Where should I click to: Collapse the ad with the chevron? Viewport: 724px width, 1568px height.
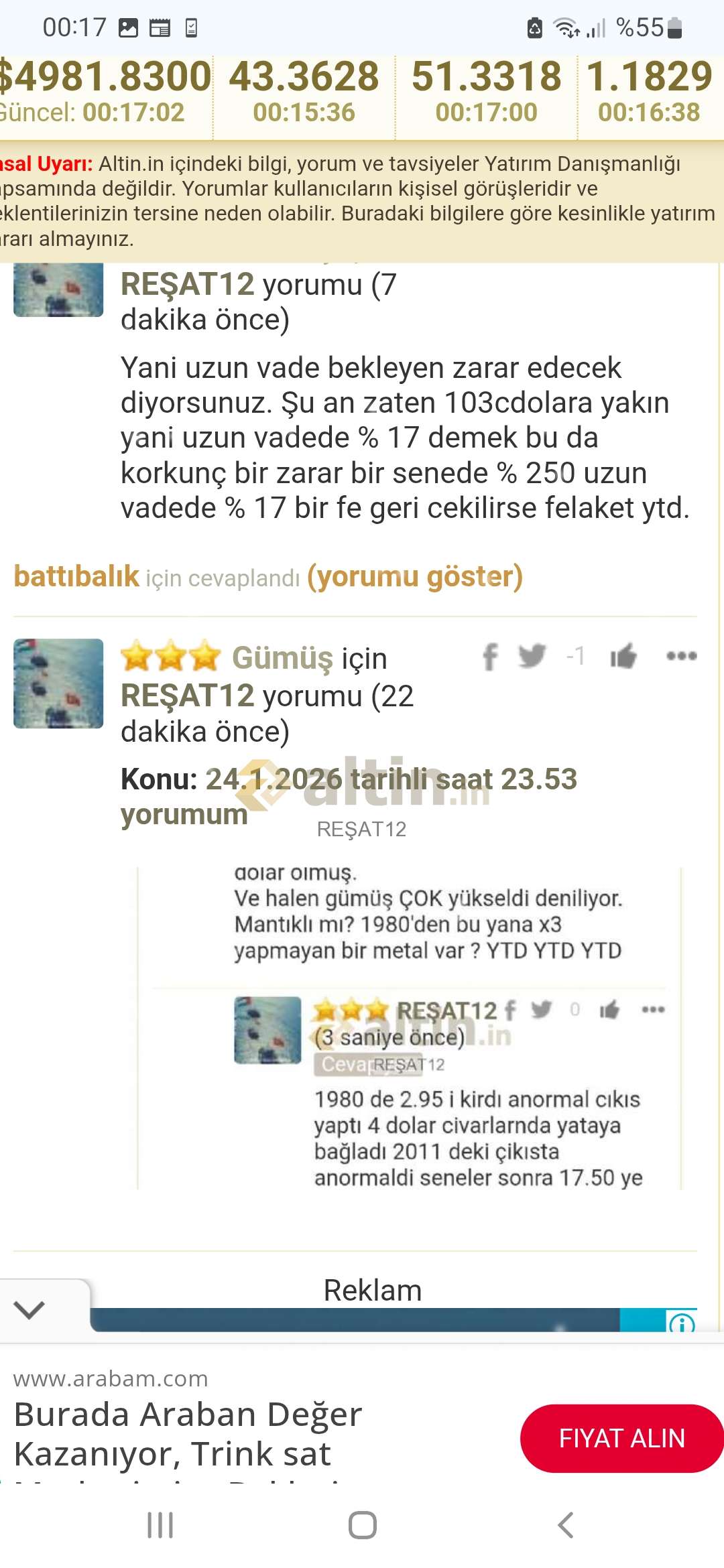pyautogui.click(x=29, y=1309)
